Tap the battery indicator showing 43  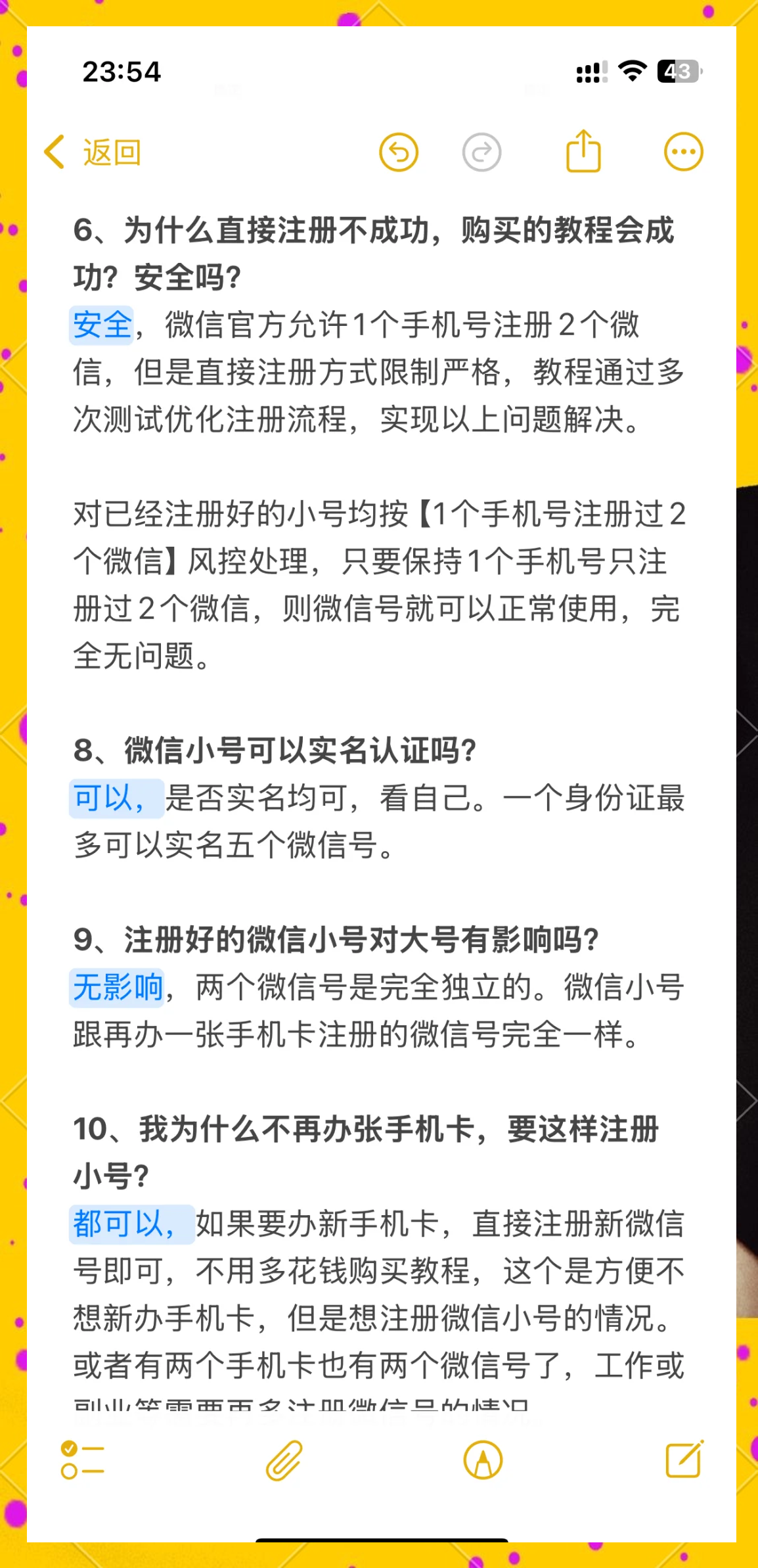click(x=679, y=72)
